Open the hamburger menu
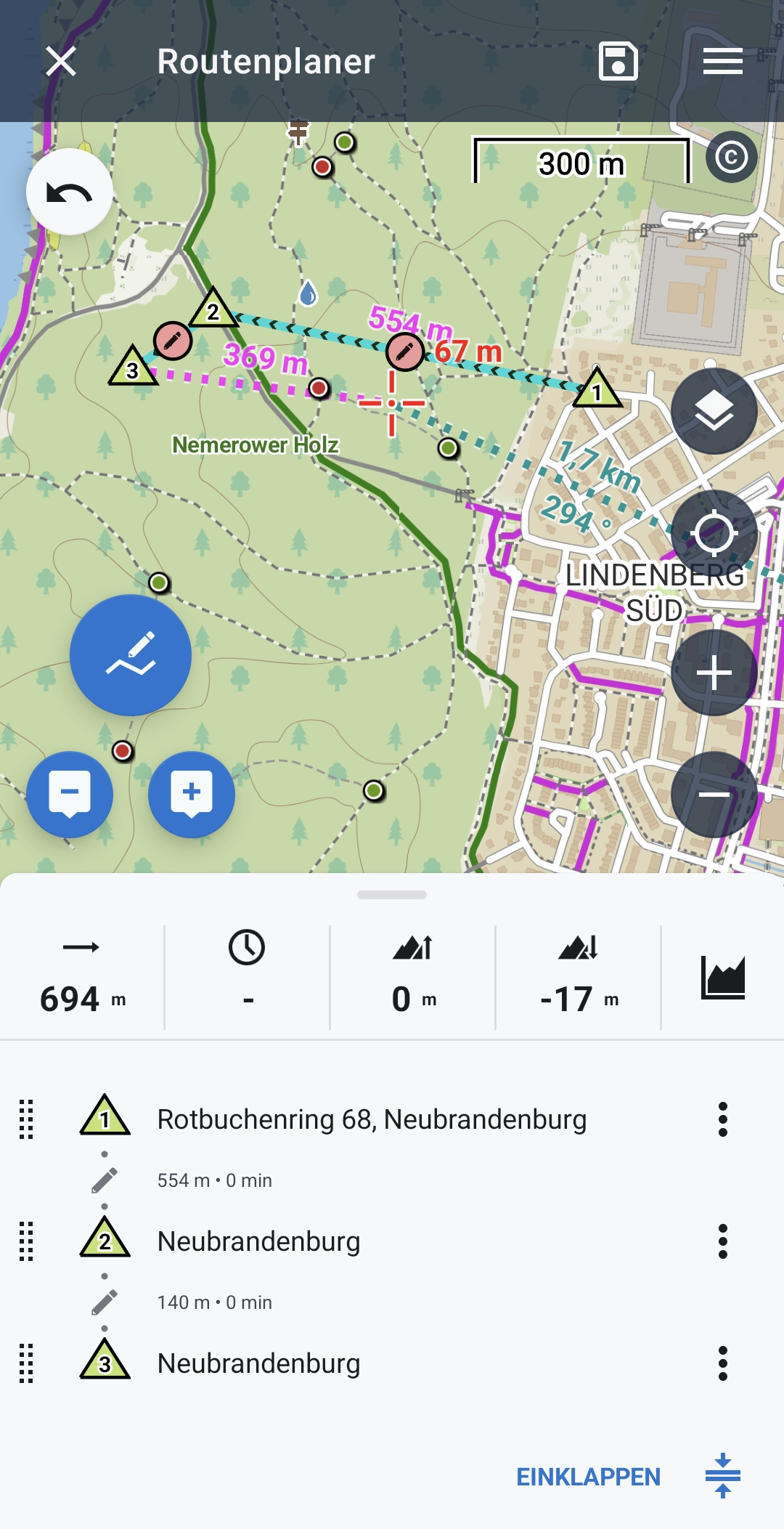Image resolution: width=784 pixels, height=1529 pixels. coord(722,62)
